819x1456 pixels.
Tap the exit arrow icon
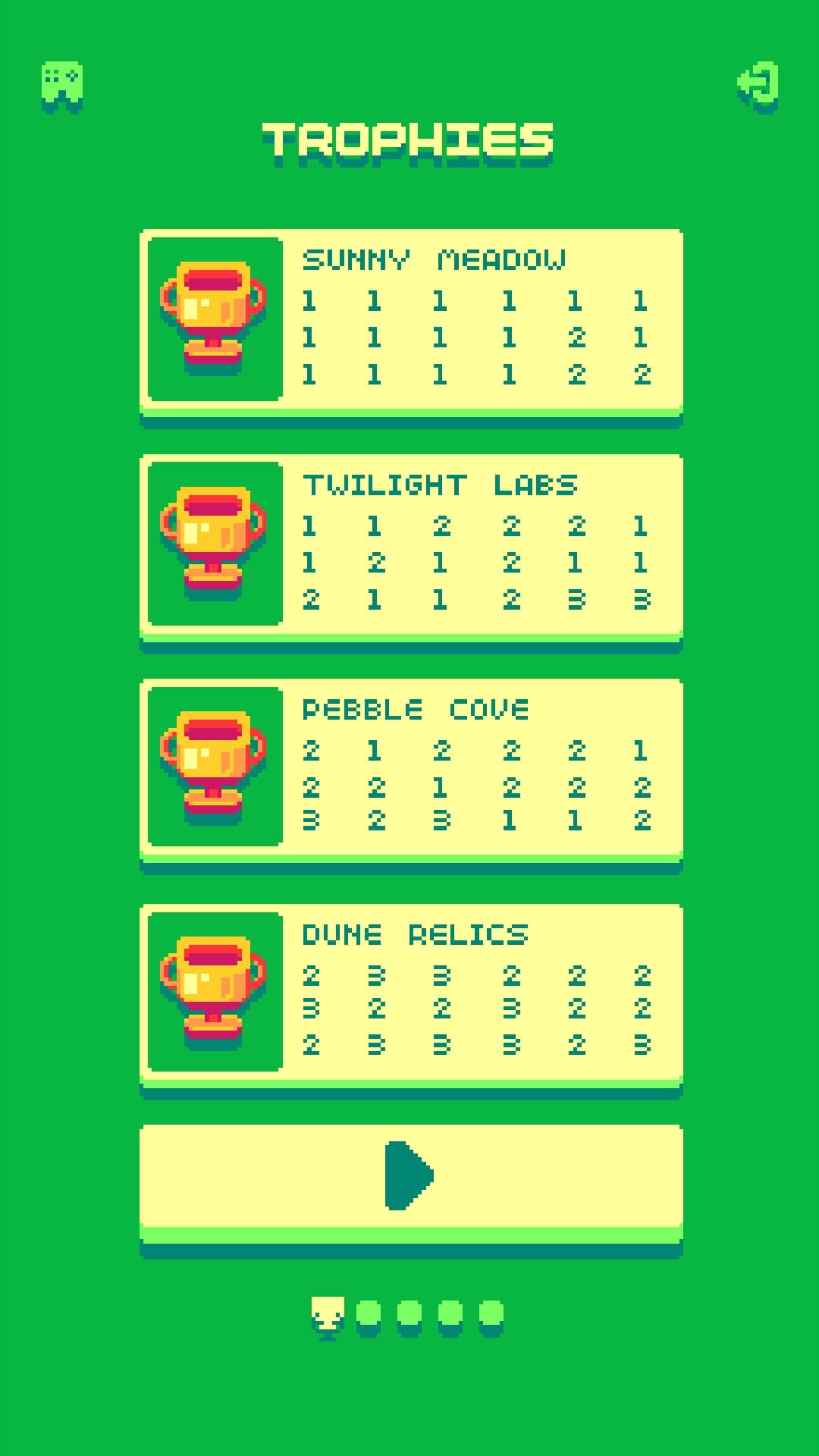(x=758, y=84)
